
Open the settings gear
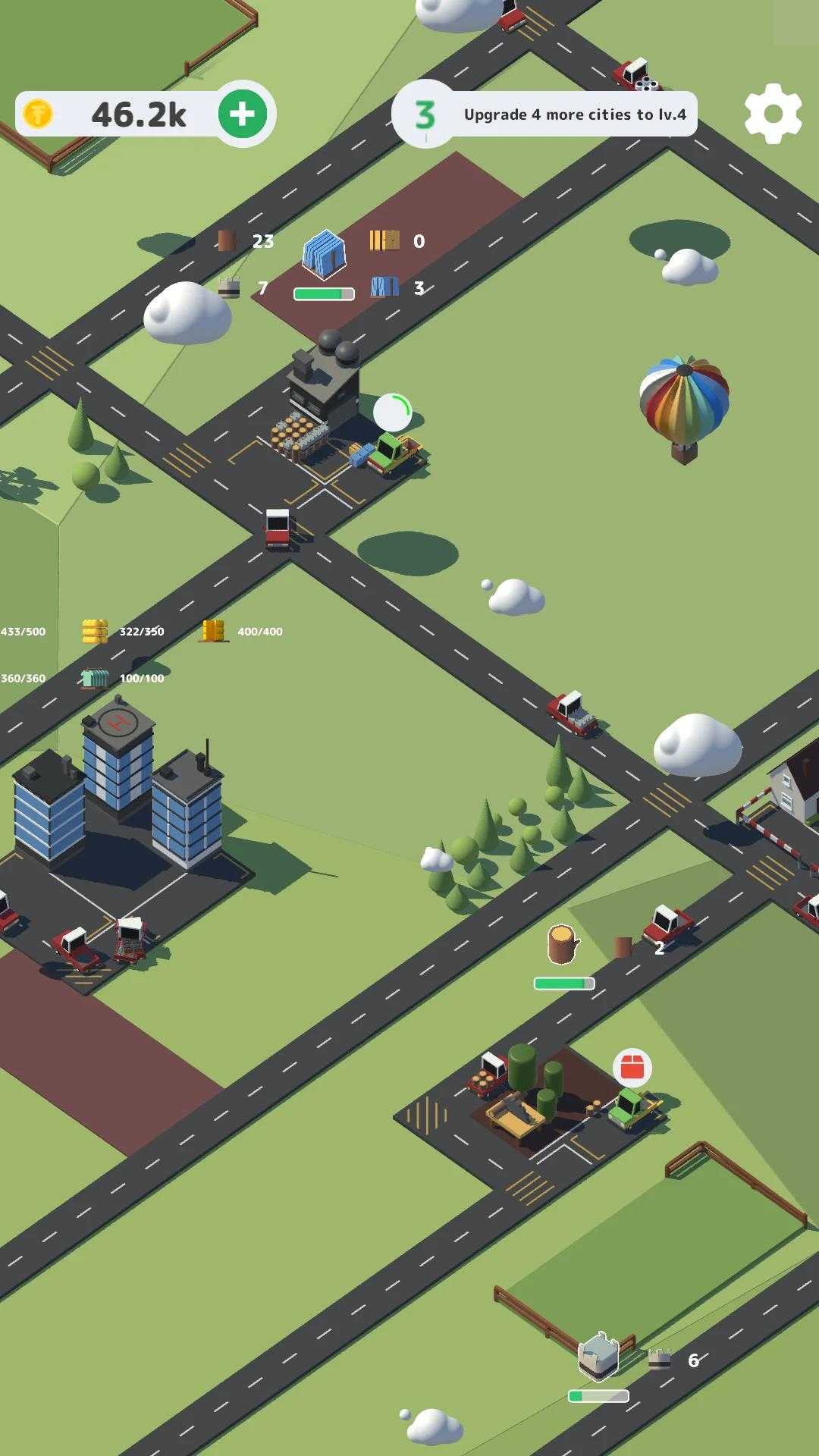click(x=773, y=114)
